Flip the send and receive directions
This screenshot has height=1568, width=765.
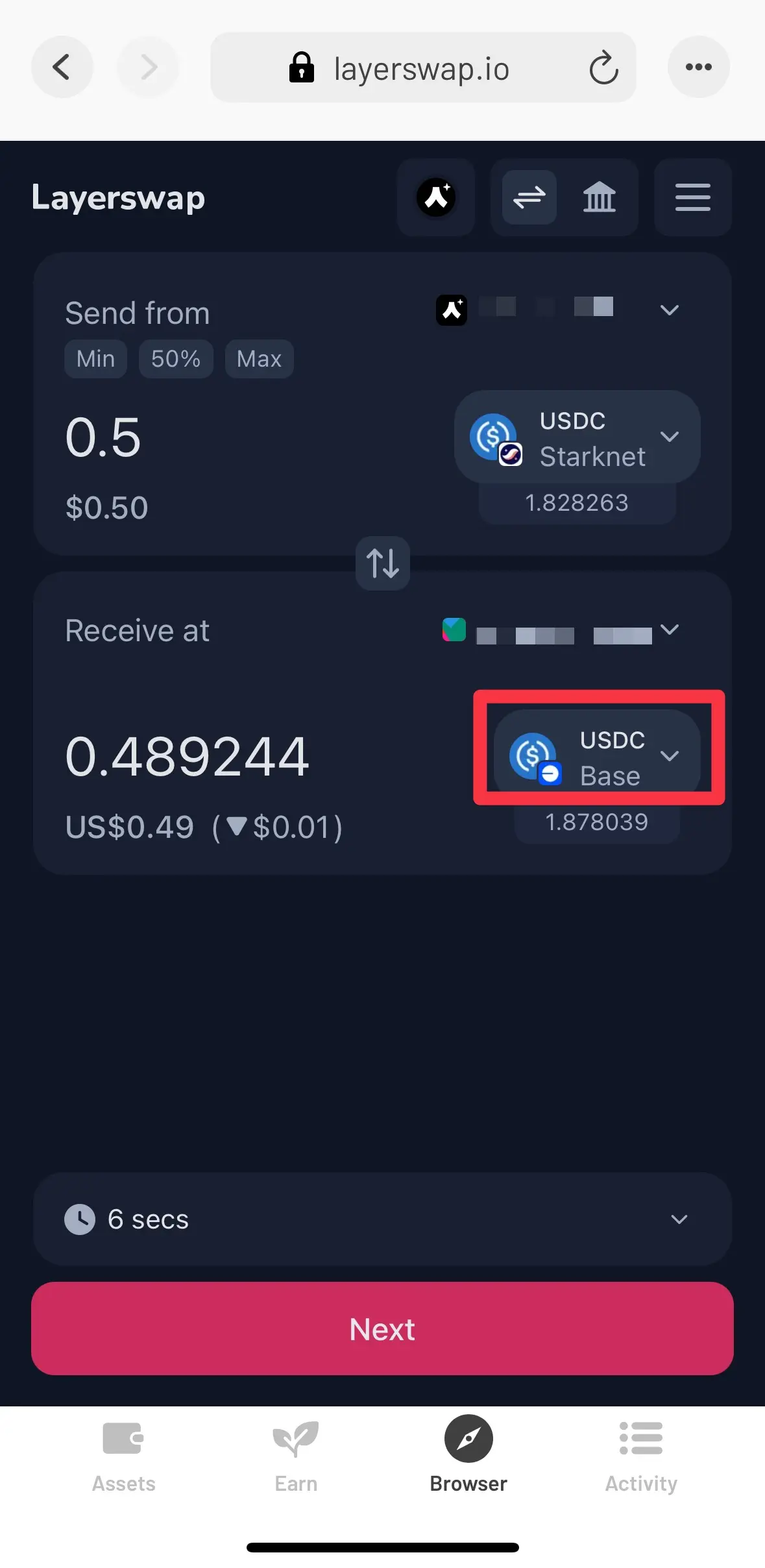(382, 563)
